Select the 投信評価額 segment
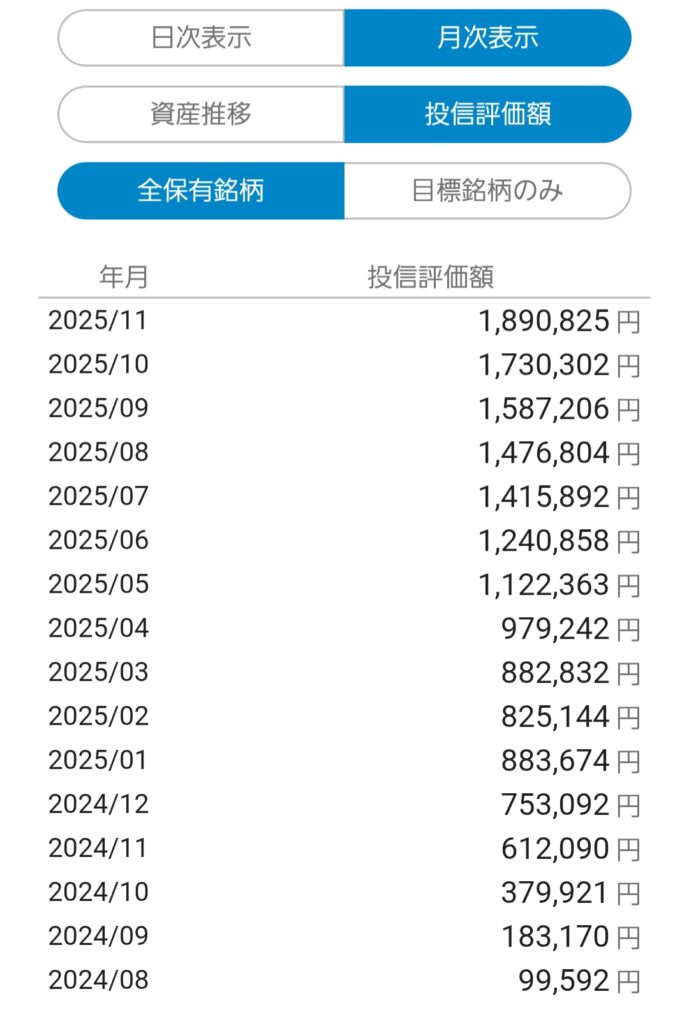This screenshot has height=1024, width=689. point(487,114)
